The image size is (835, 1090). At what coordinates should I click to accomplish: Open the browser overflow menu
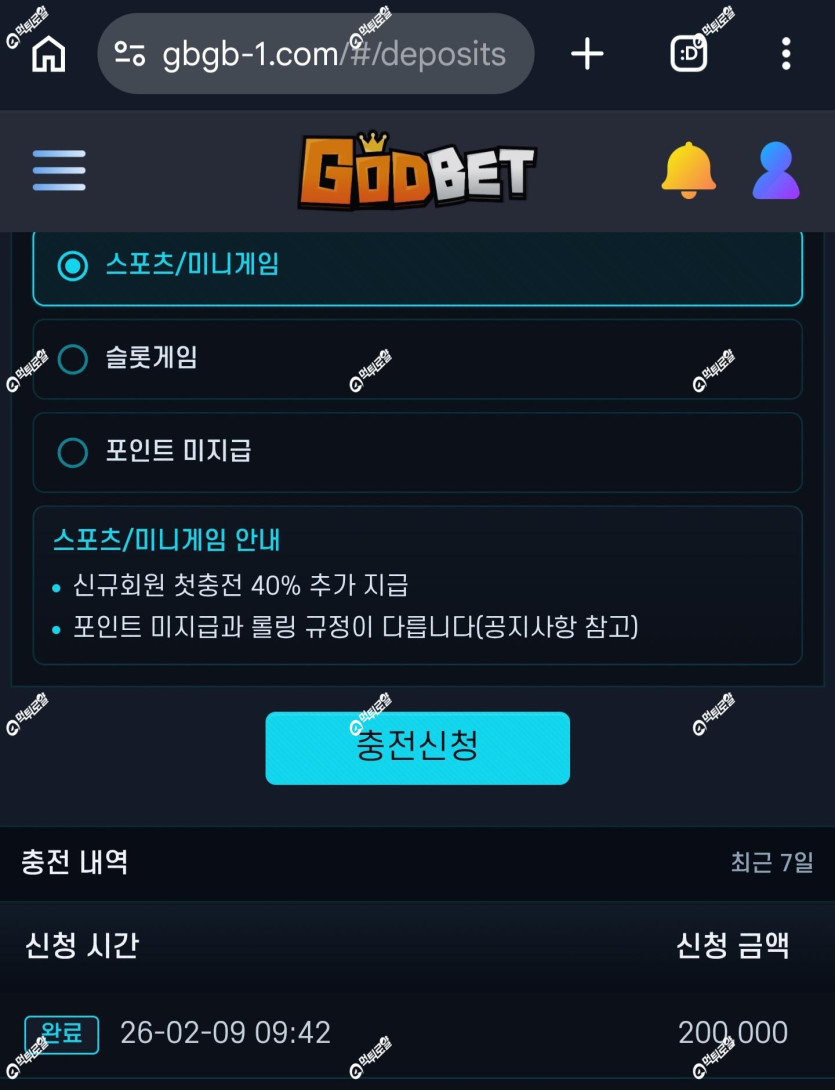786,54
